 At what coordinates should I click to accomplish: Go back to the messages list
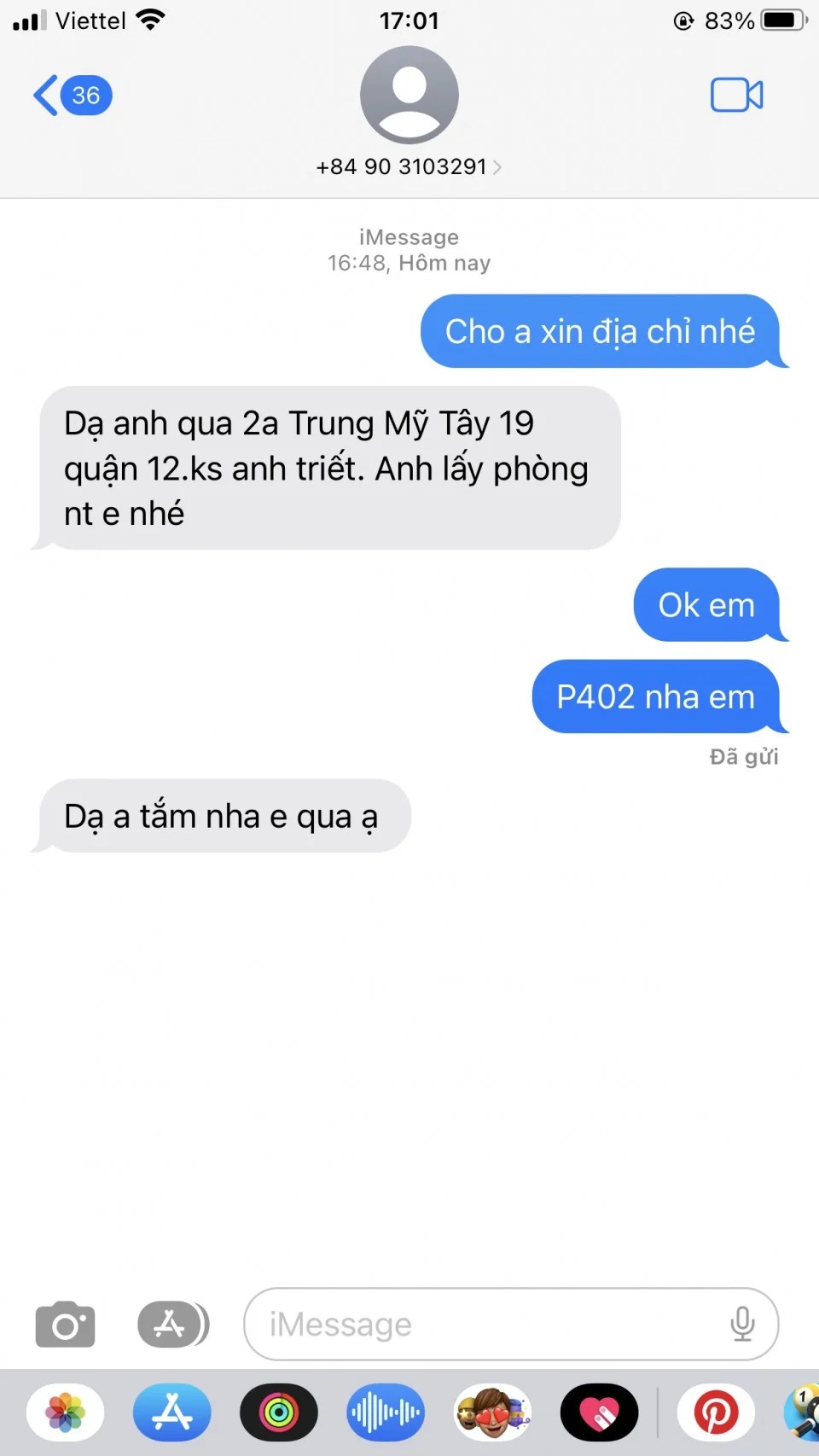(70, 96)
